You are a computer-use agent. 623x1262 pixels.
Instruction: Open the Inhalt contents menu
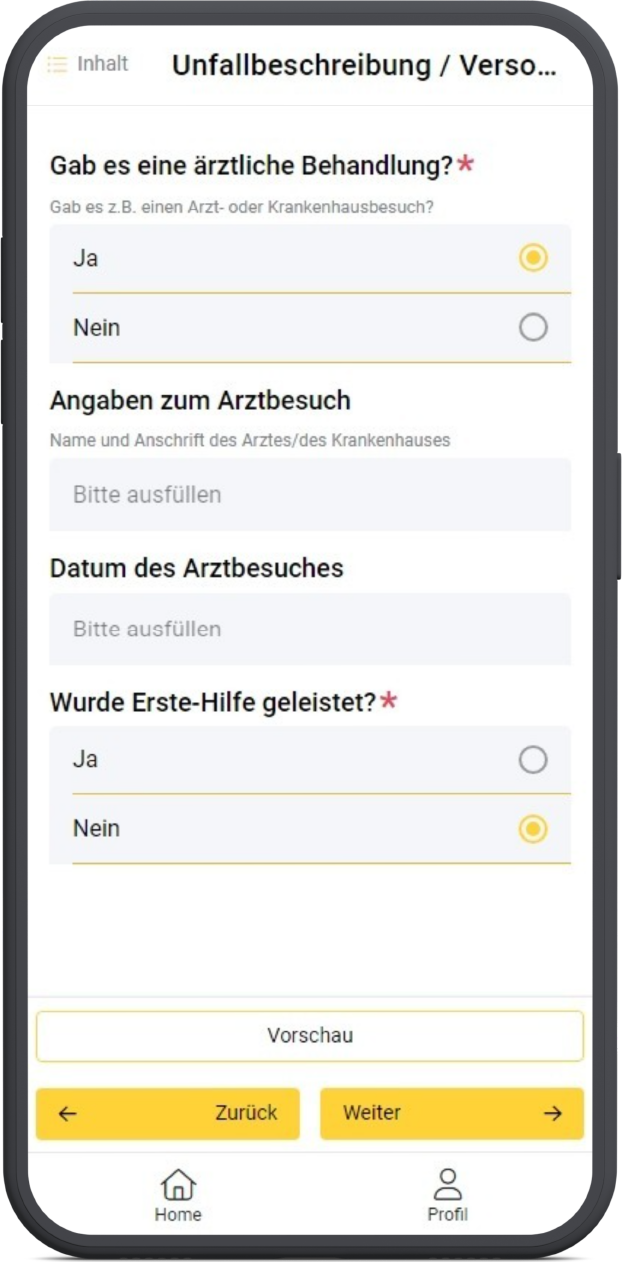(88, 64)
